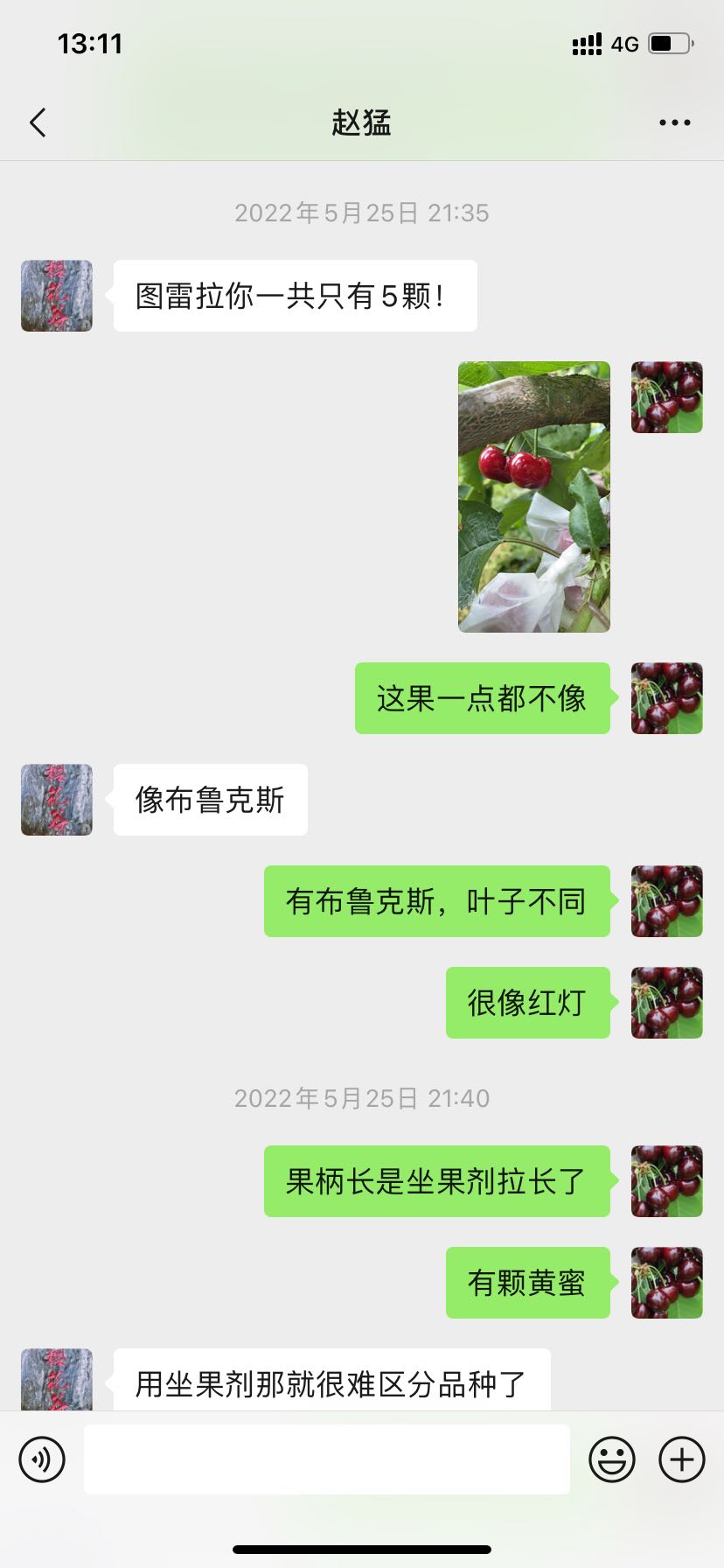Open the plus attachments menu
The image size is (724, 1568).
682,1459
